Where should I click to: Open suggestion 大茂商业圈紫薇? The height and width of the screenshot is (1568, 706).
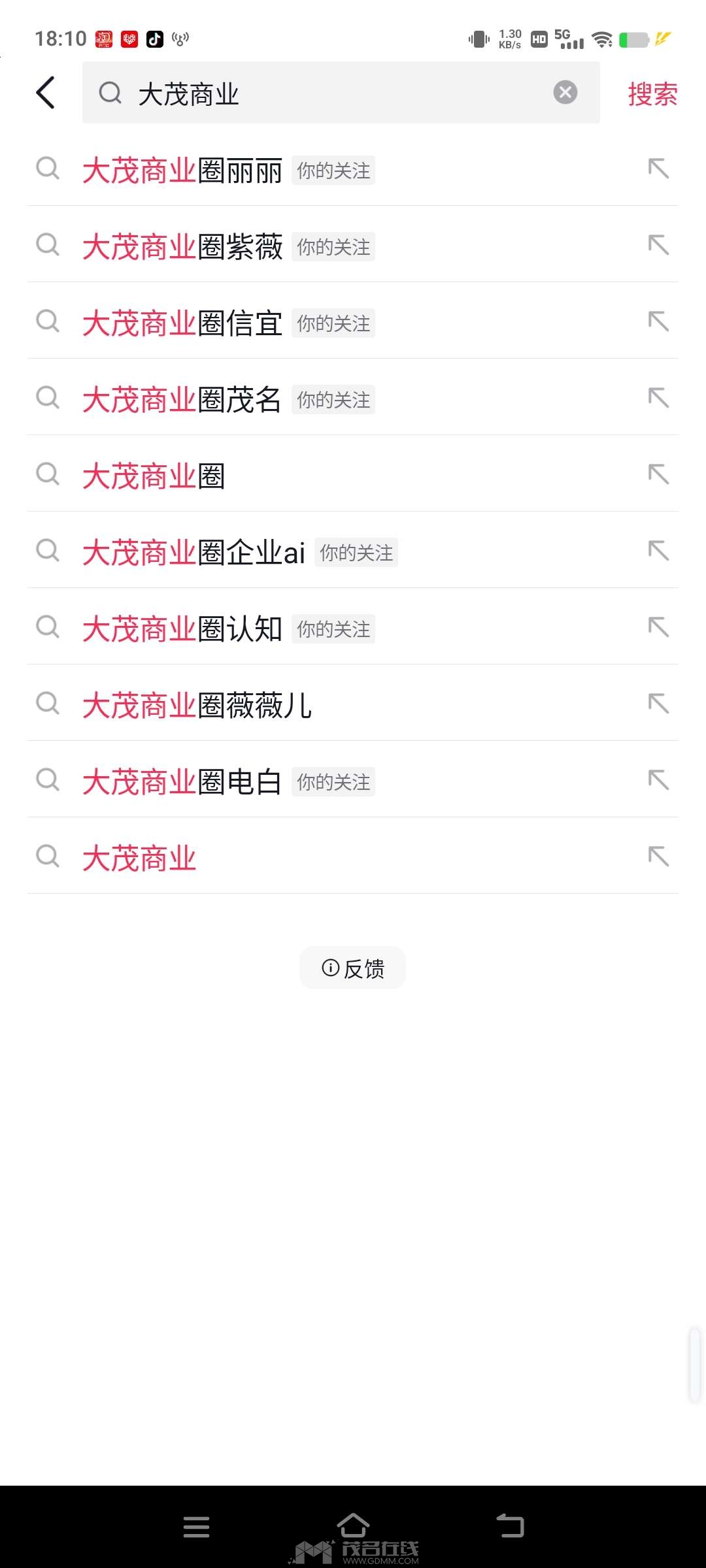pyautogui.click(x=183, y=248)
